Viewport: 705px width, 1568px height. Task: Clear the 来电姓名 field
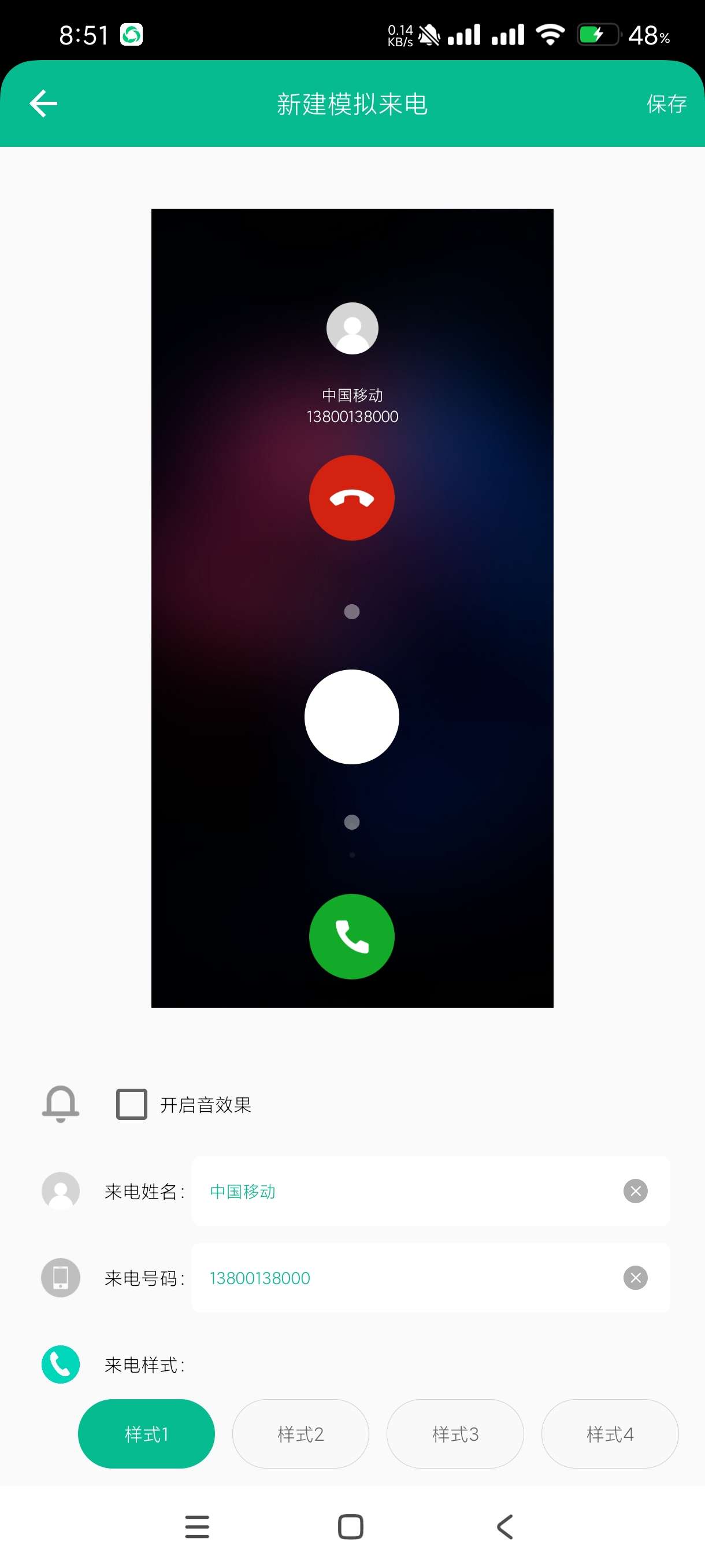pyautogui.click(x=635, y=1190)
